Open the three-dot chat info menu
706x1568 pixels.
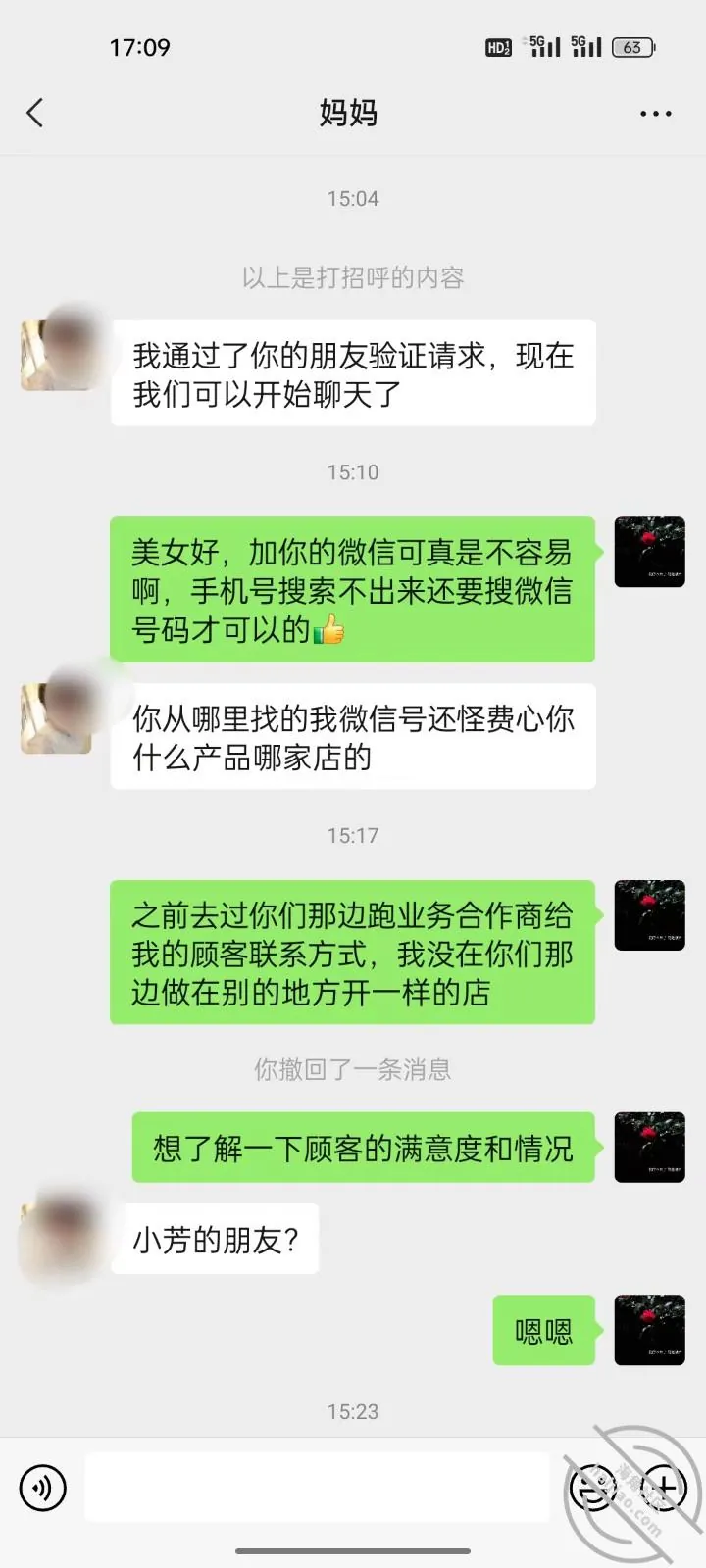pyautogui.click(x=655, y=114)
